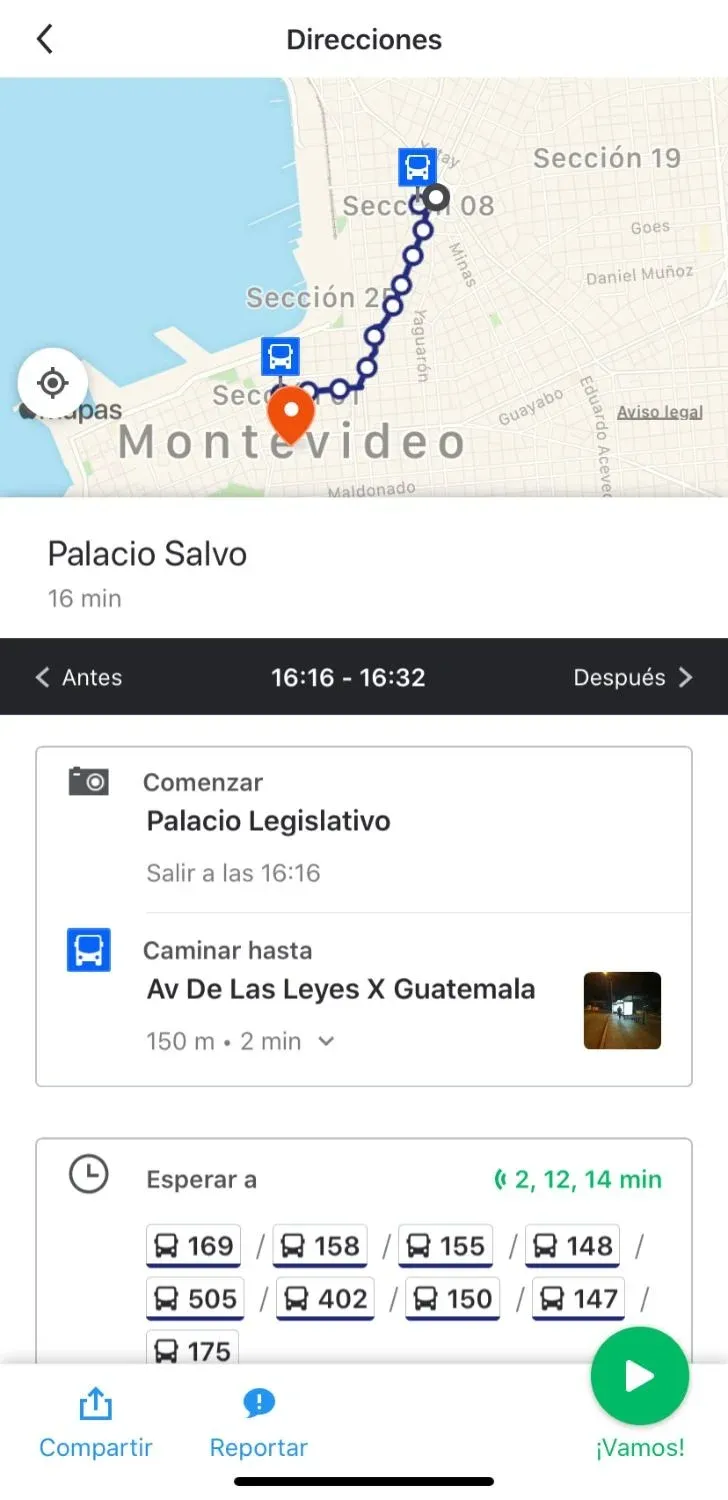Open the Aviso legal link on map
Screen dimensions: 728x1500
coord(659,412)
